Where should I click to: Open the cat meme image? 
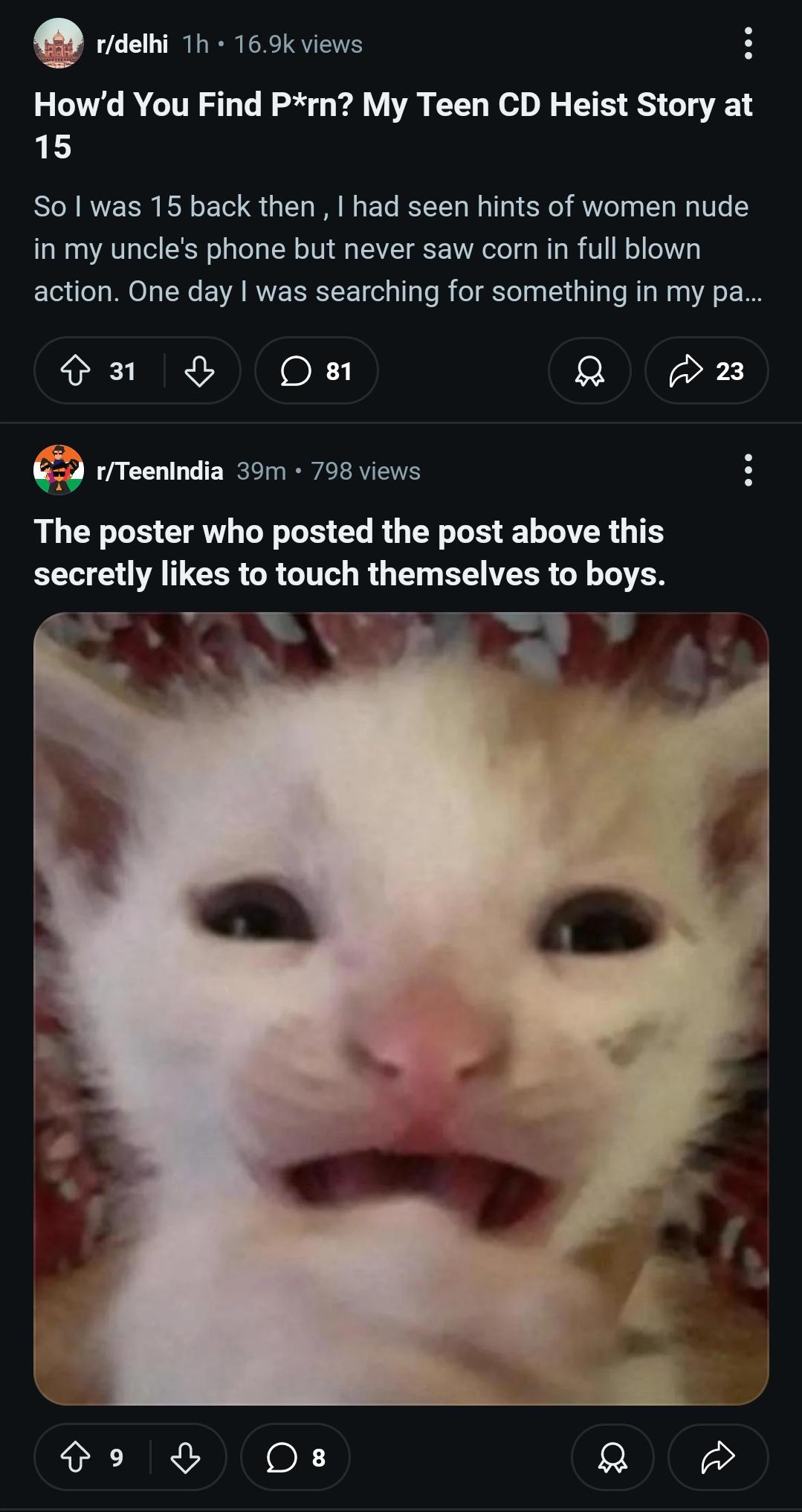401,1008
